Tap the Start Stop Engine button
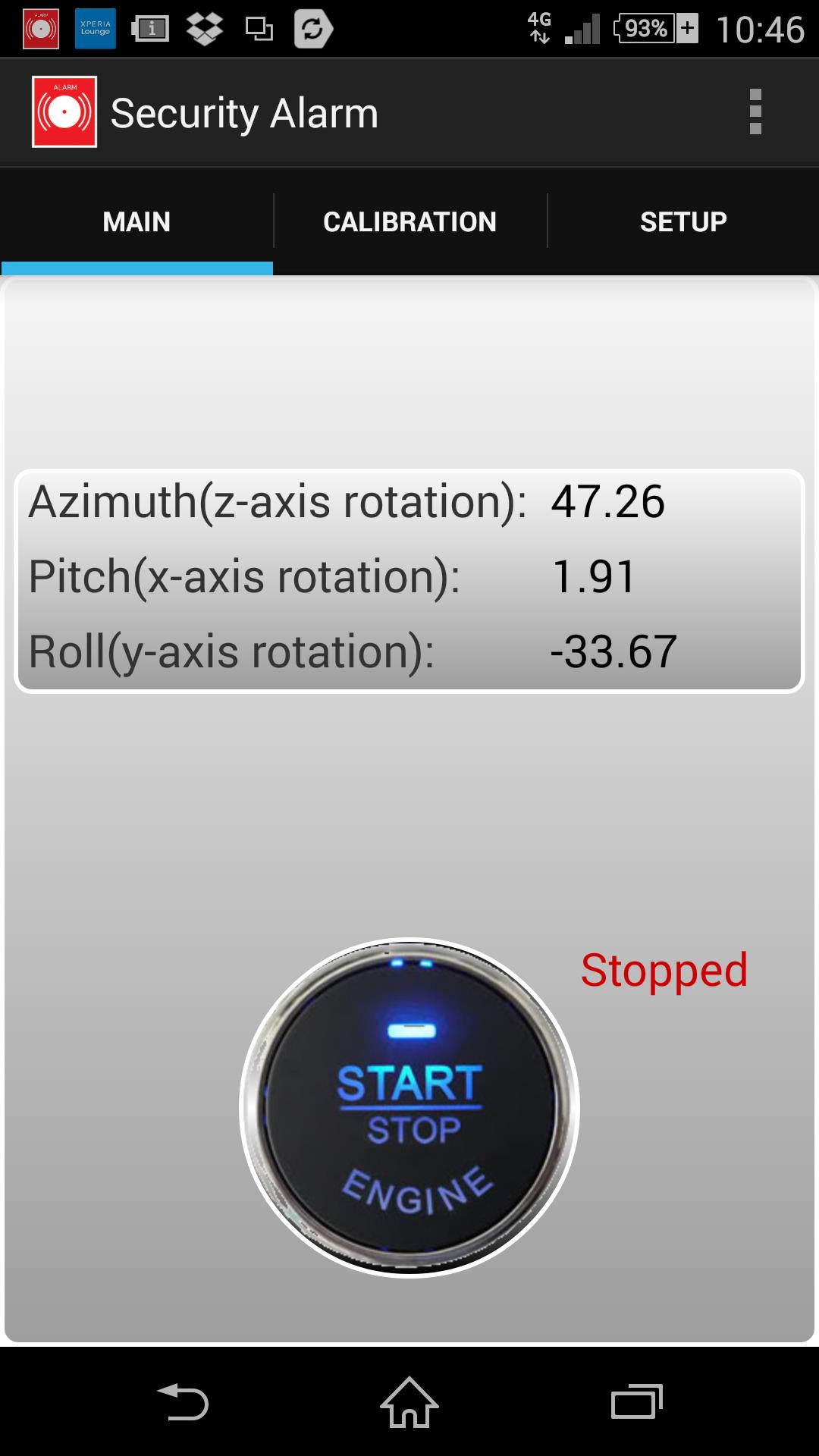 click(409, 1107)
